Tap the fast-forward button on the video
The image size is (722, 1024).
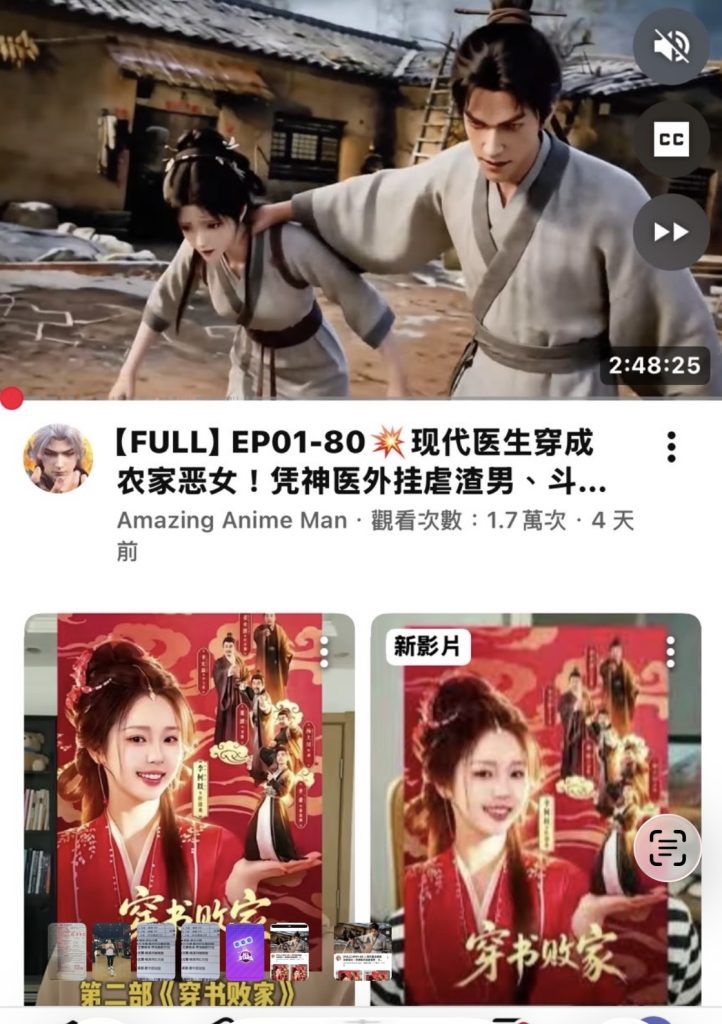671,232
